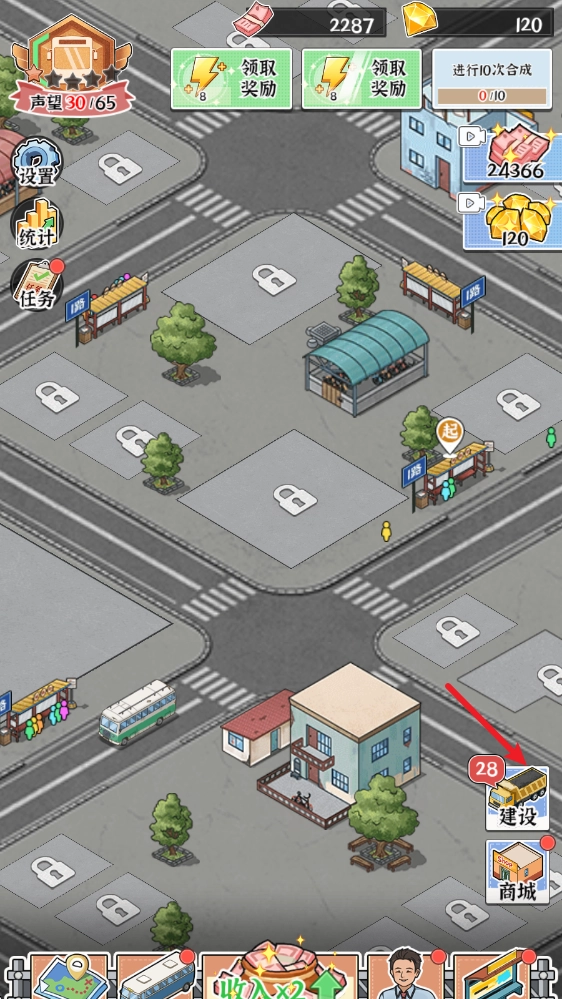Open the map tab in bottom bar
Screen dimensions: 562x999
point(69,976)
